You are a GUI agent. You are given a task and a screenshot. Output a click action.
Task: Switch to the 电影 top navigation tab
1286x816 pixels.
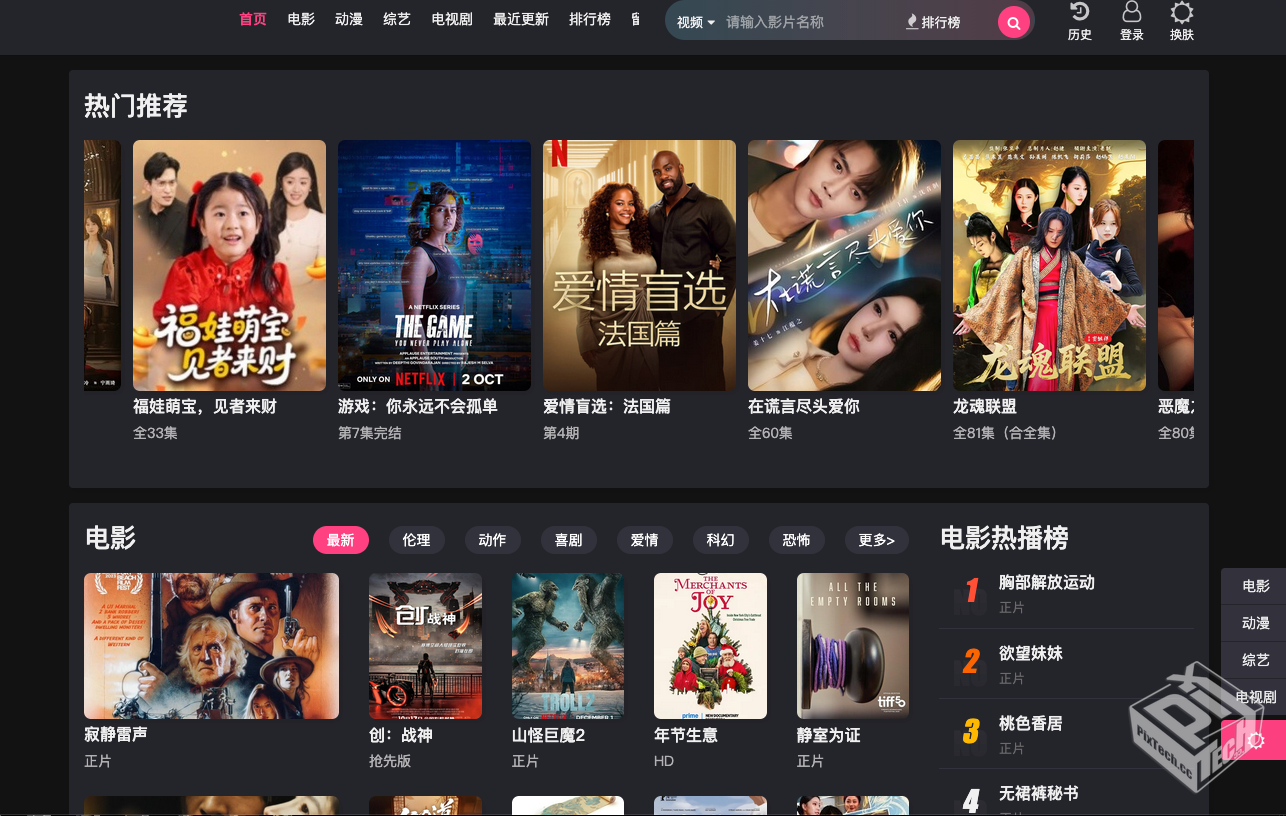301,19
